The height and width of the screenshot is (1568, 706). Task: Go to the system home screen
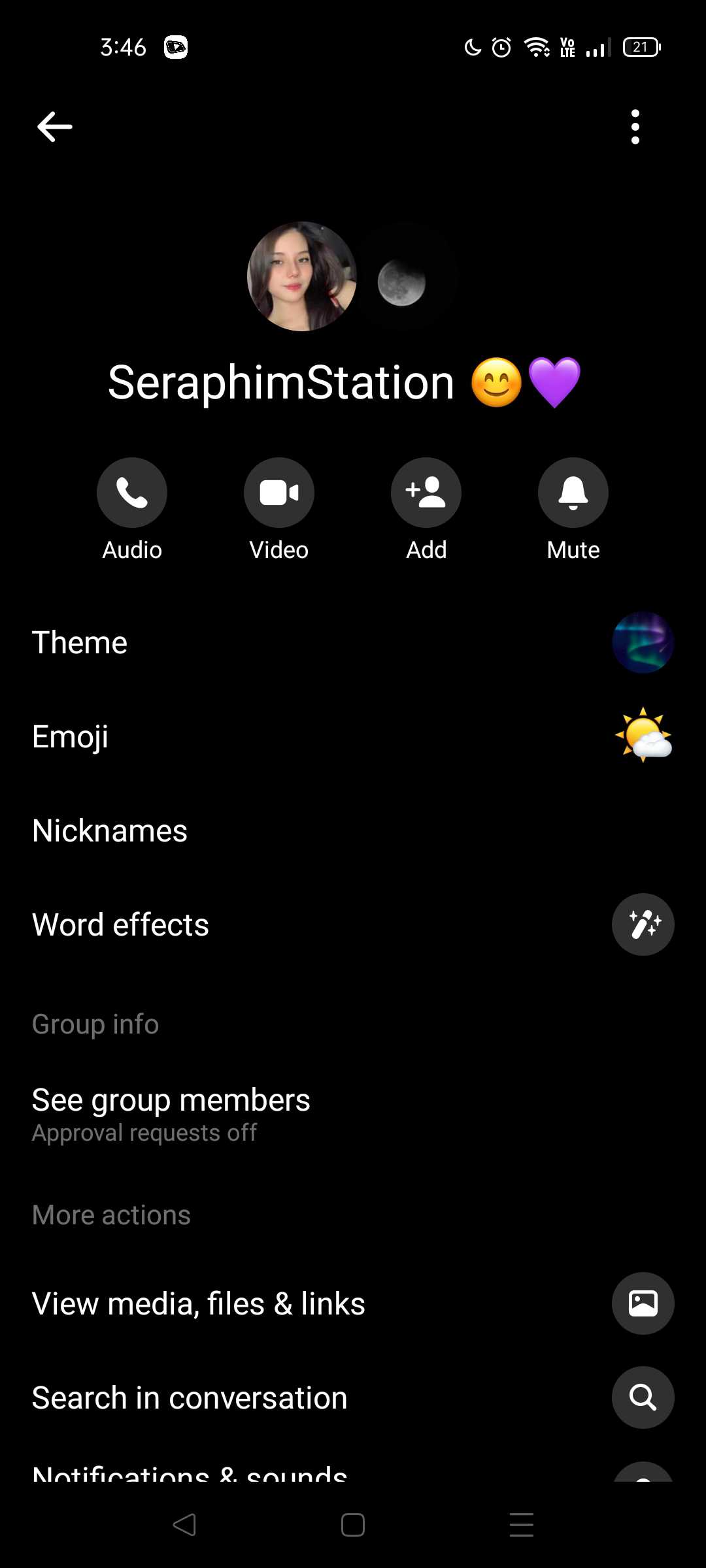353,1525
